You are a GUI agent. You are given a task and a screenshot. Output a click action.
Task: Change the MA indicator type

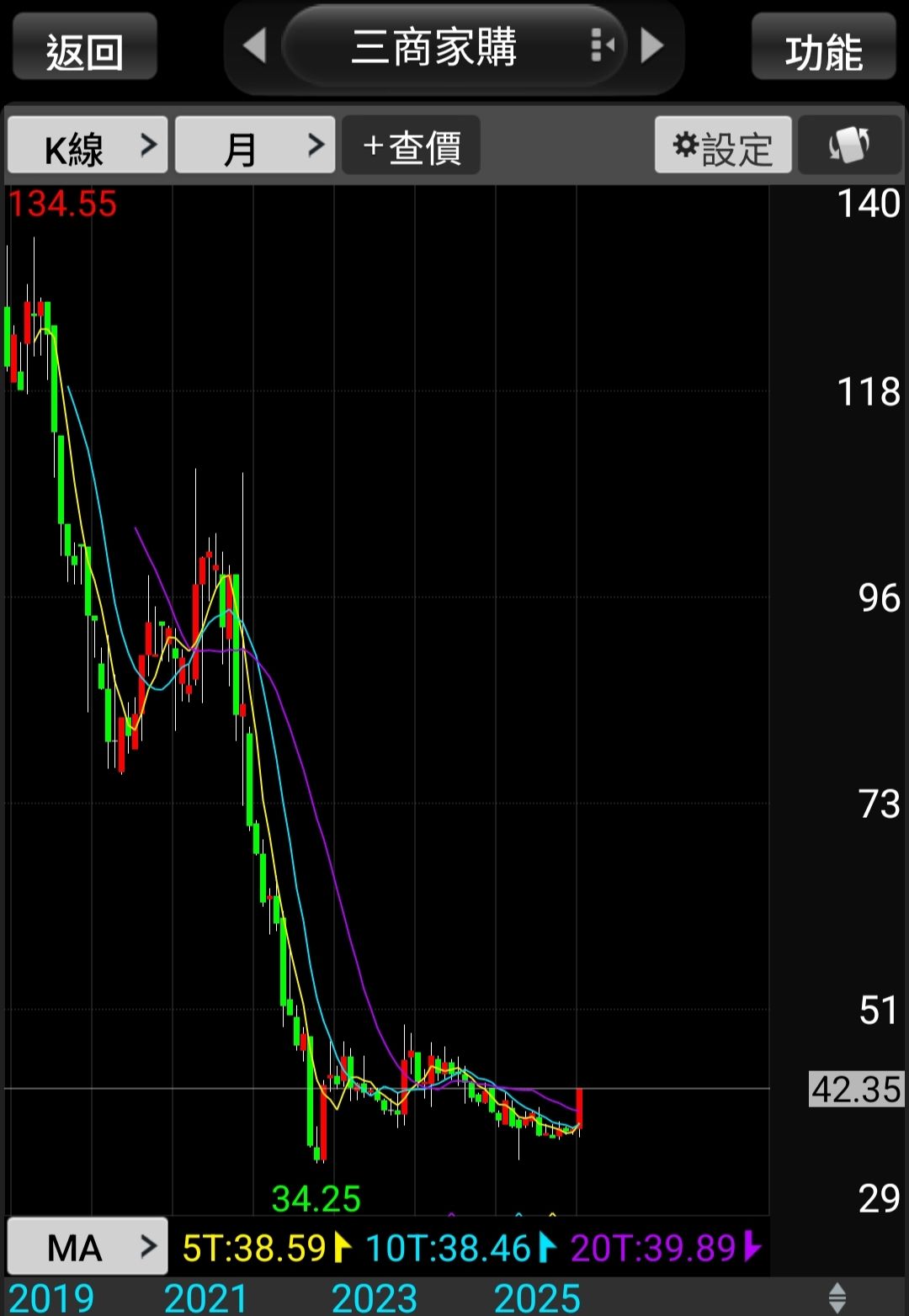(x=88, y=1246)
